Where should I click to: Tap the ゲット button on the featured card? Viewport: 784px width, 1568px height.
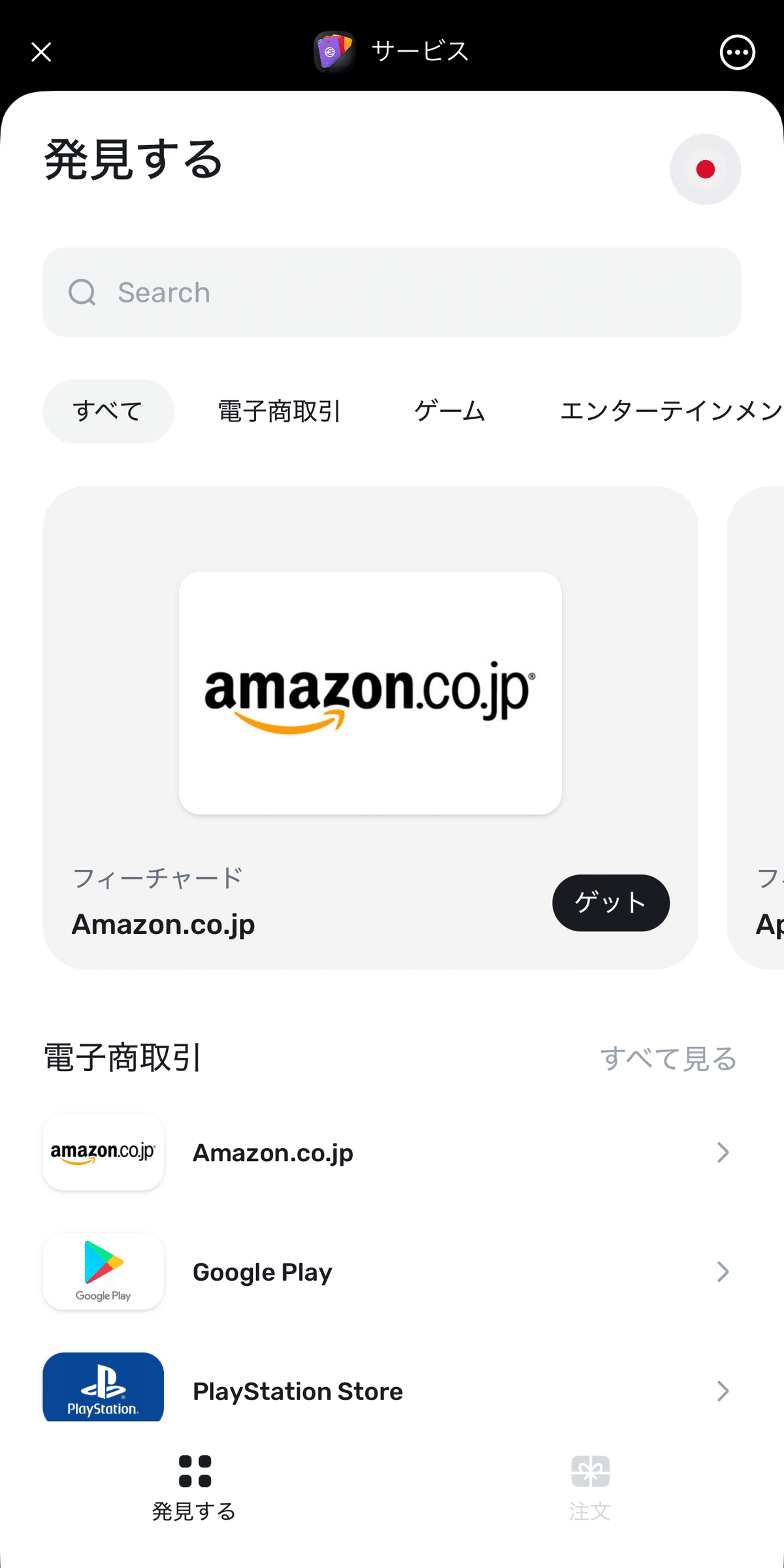(x=610, y=903)
